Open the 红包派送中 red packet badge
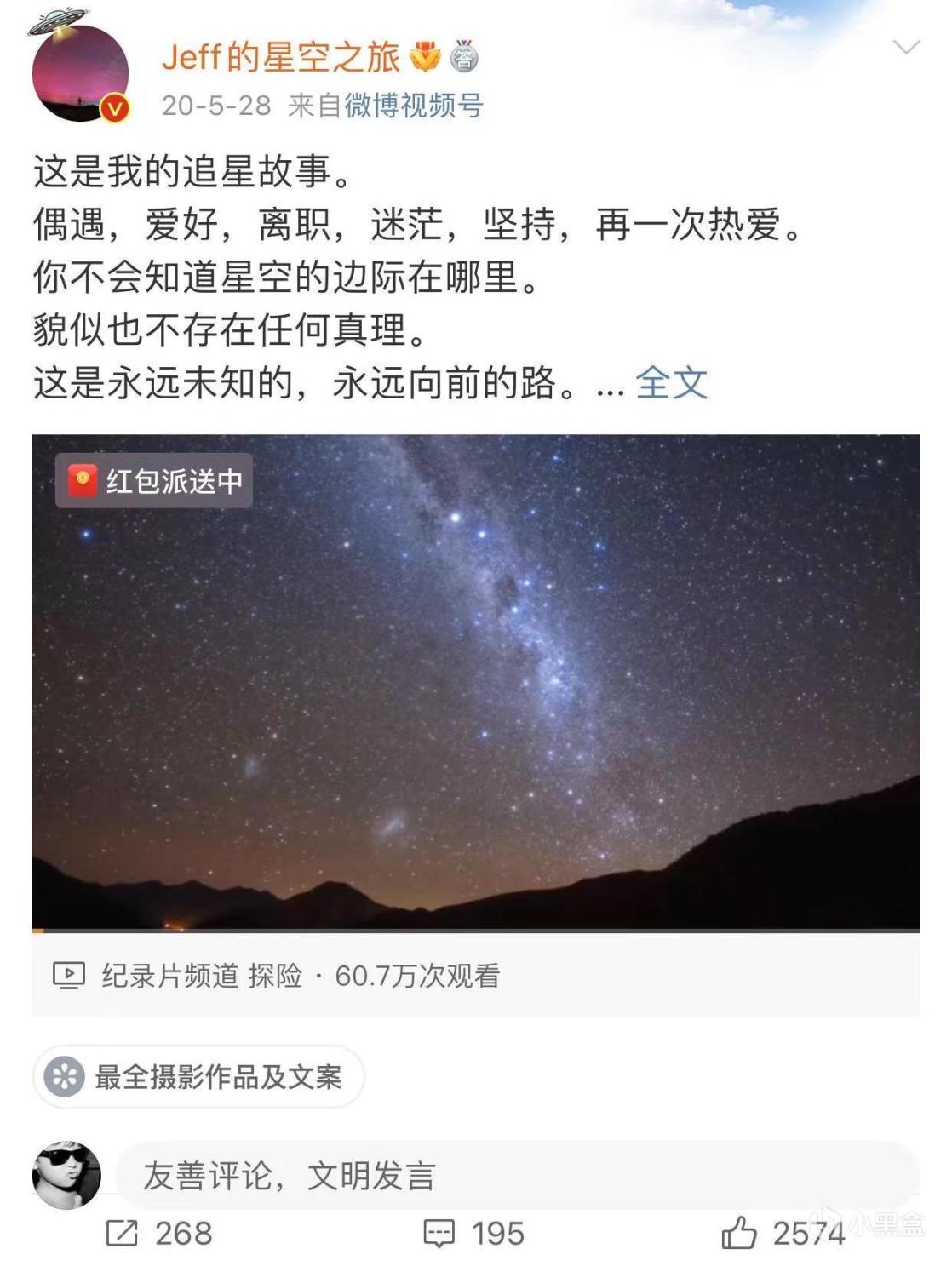The height and width of the screenshot is (1272, 952). [155, 481]
